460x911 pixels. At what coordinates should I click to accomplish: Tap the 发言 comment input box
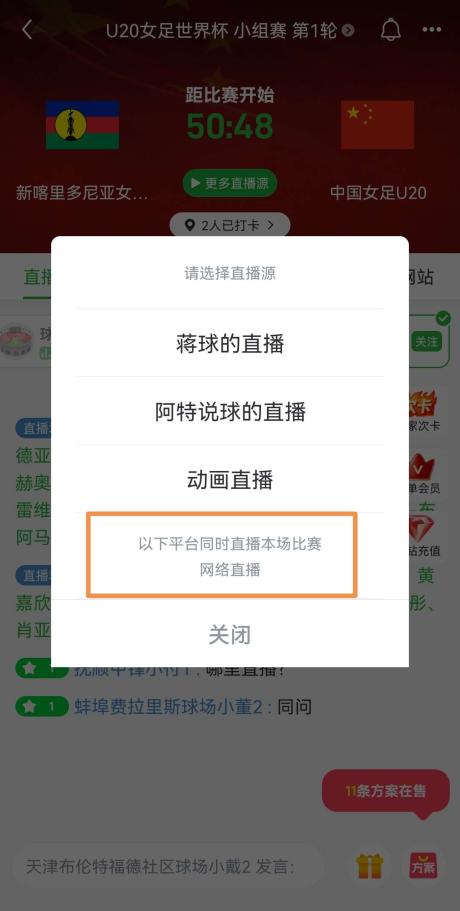point(168,867)
